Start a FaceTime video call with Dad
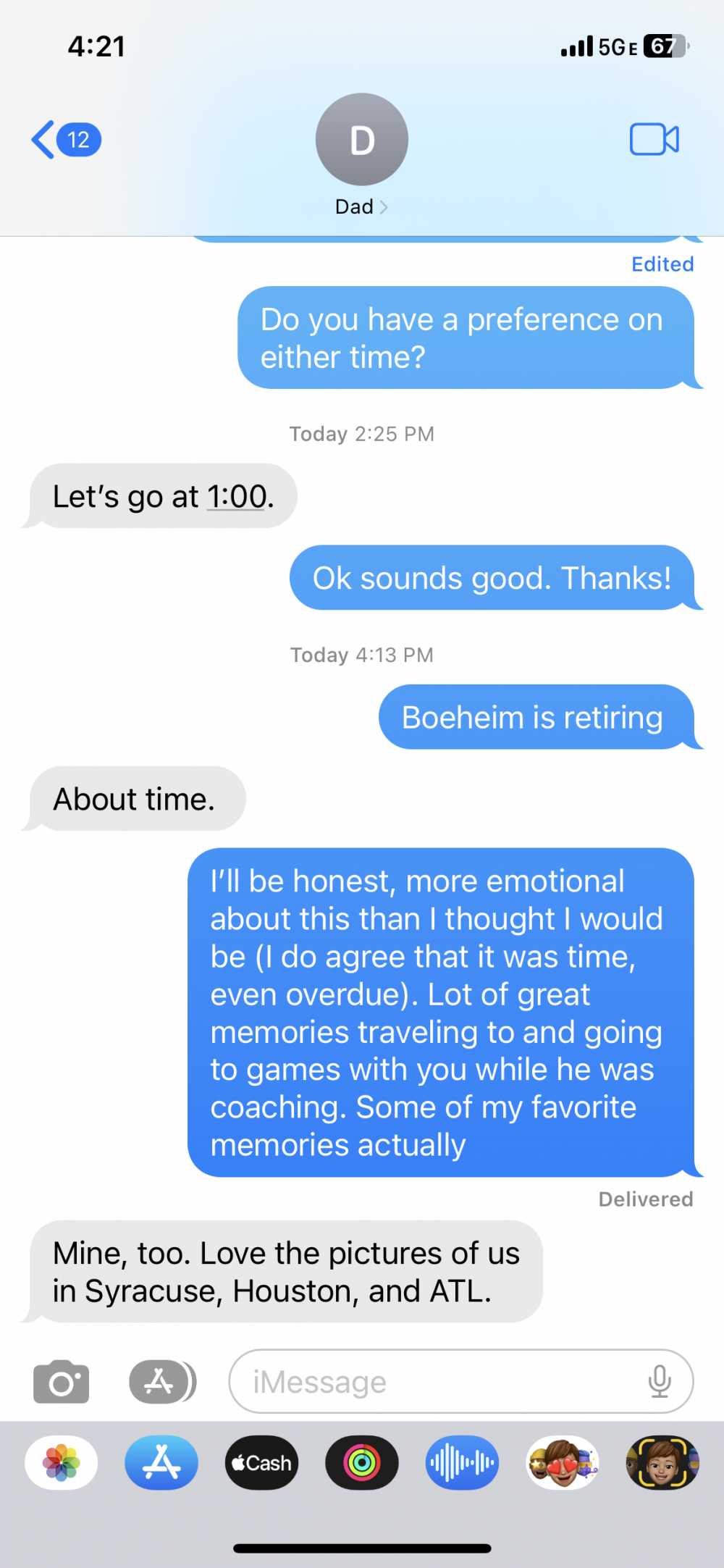This screenshot has height=1568, width=724. pyautogui.click(x=654, y=139)
